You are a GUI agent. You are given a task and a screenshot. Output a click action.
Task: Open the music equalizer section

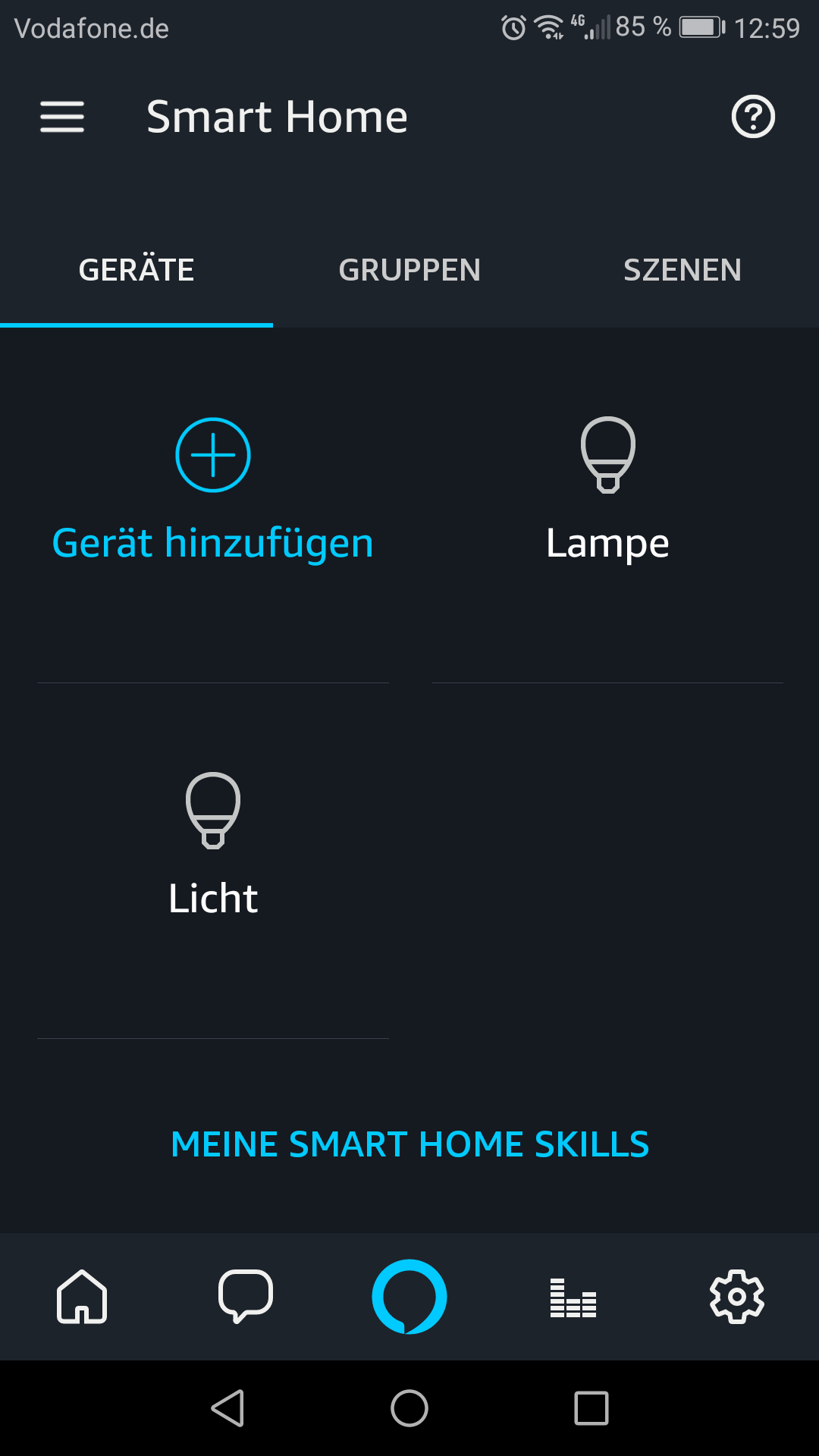tap(573, 1297)
